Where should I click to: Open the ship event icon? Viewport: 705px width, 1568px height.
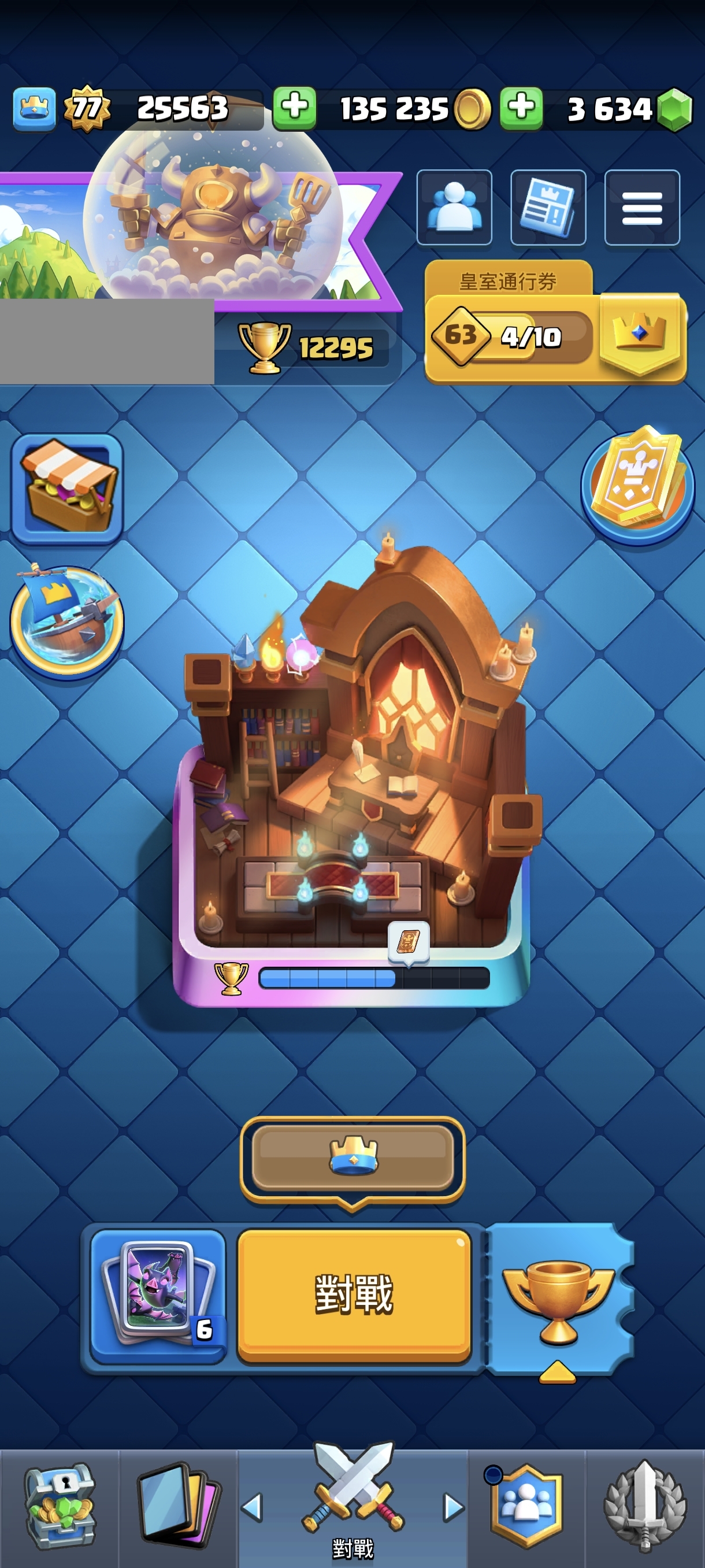pyautogui.click(x=67, y=620)
